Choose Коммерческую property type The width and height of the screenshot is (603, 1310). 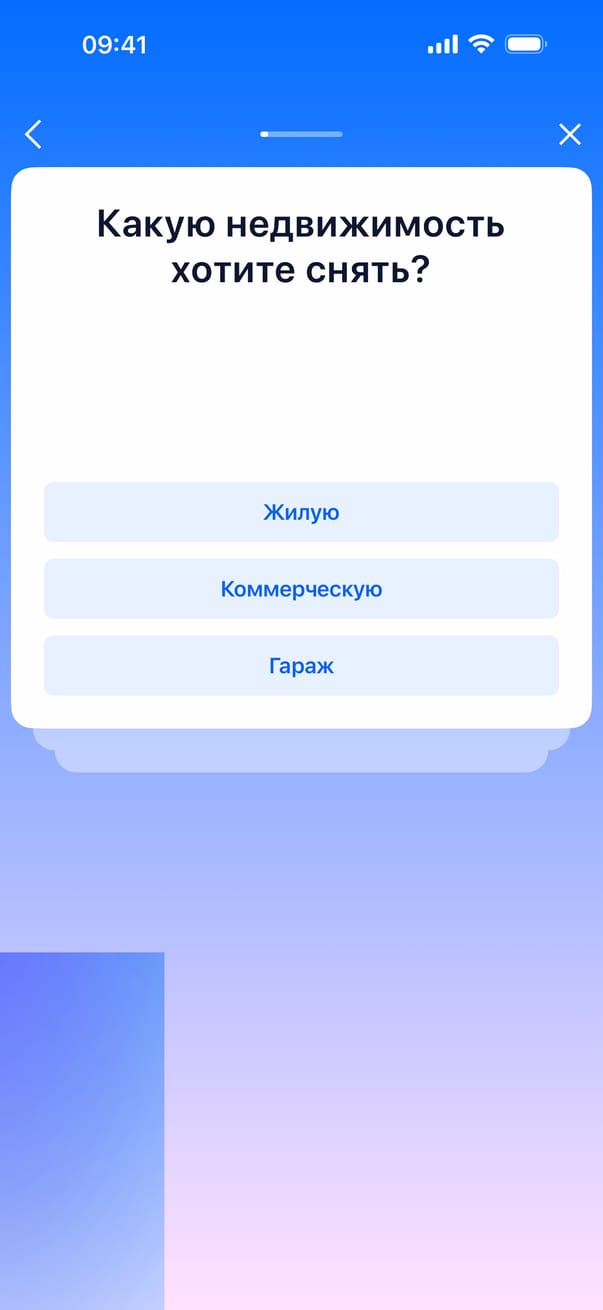[x=301, y=589]
